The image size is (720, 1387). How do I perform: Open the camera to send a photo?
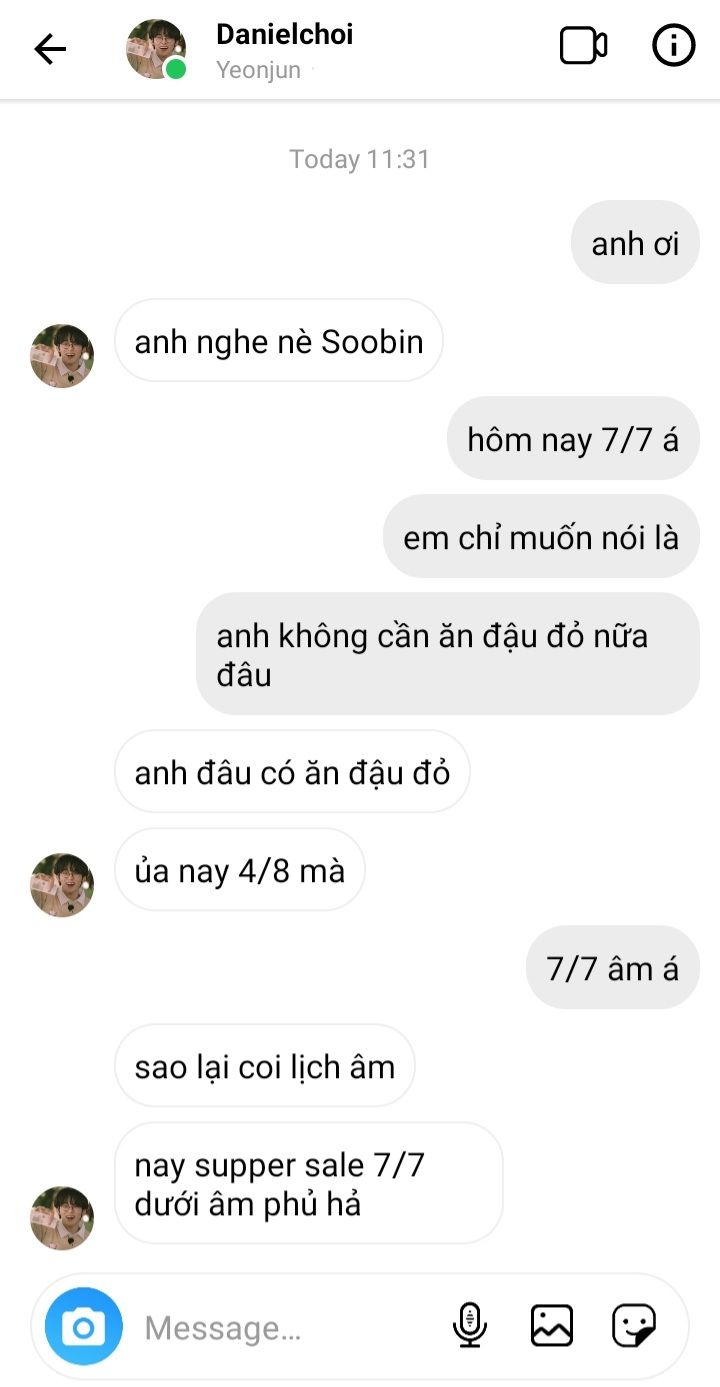pos(84,1327)
